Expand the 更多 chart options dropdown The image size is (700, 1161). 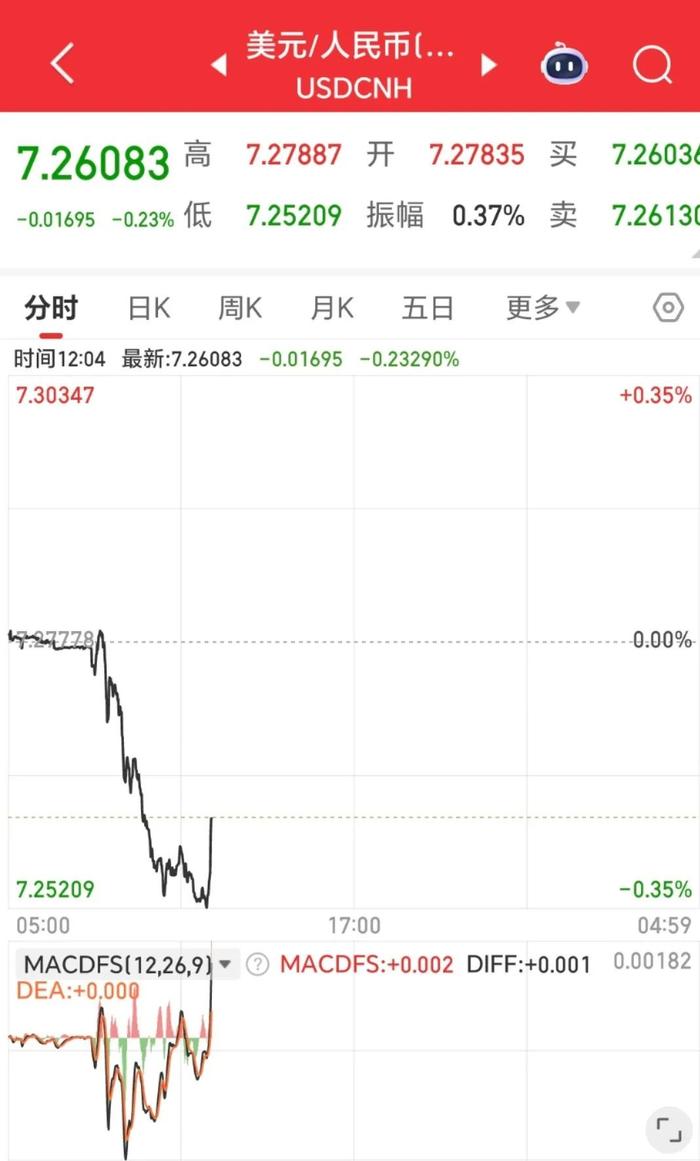pyautogui.click(x=542, y=309)
